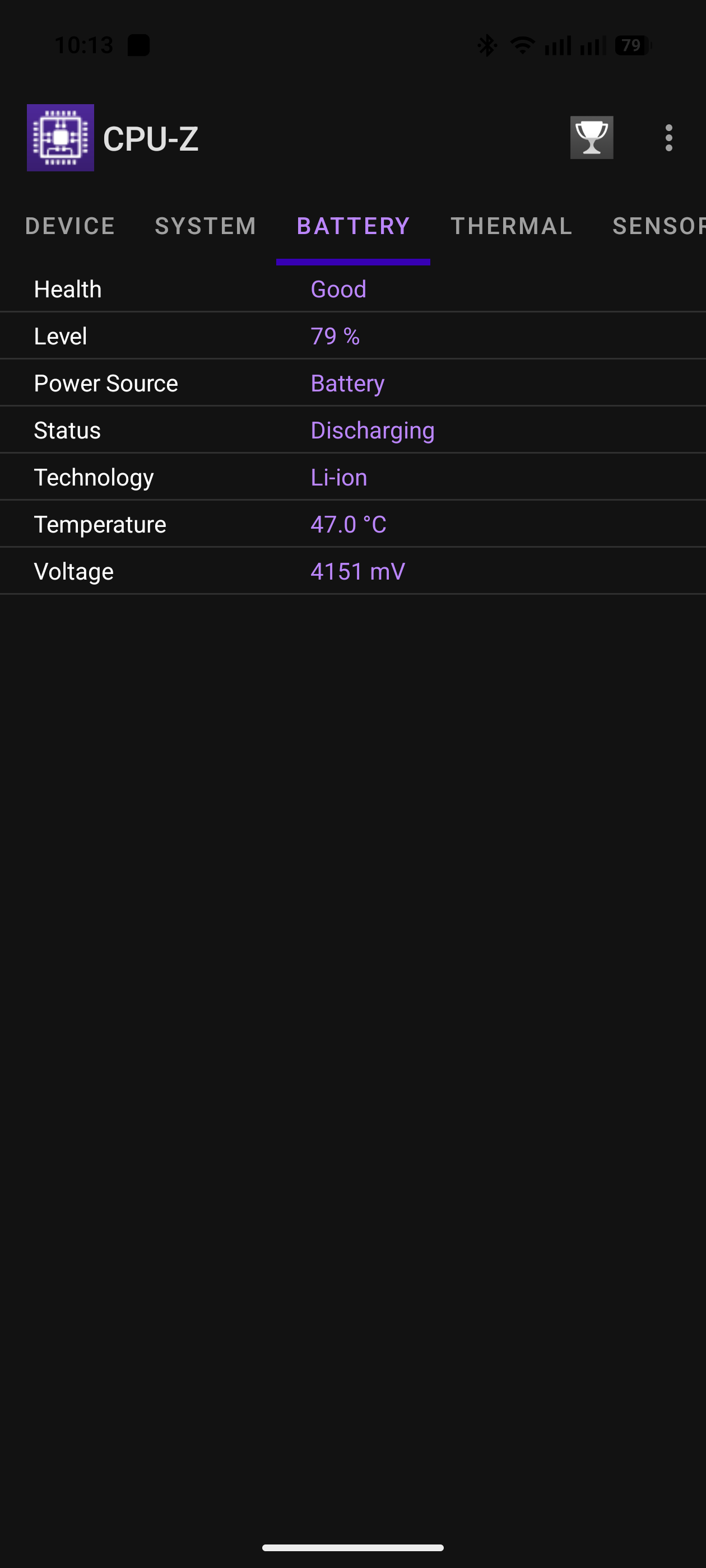Go to the Thermal tab
706x1568 pixels.
point(511,226)
